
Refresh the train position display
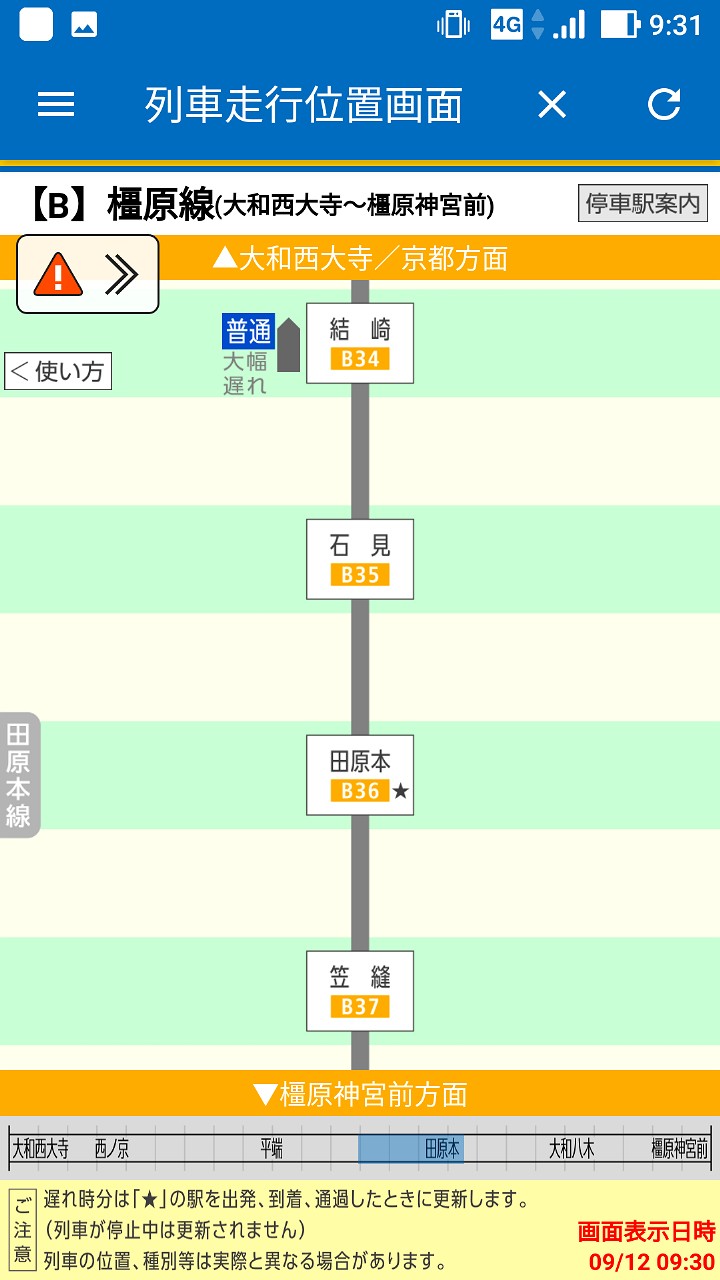point(664,104)
